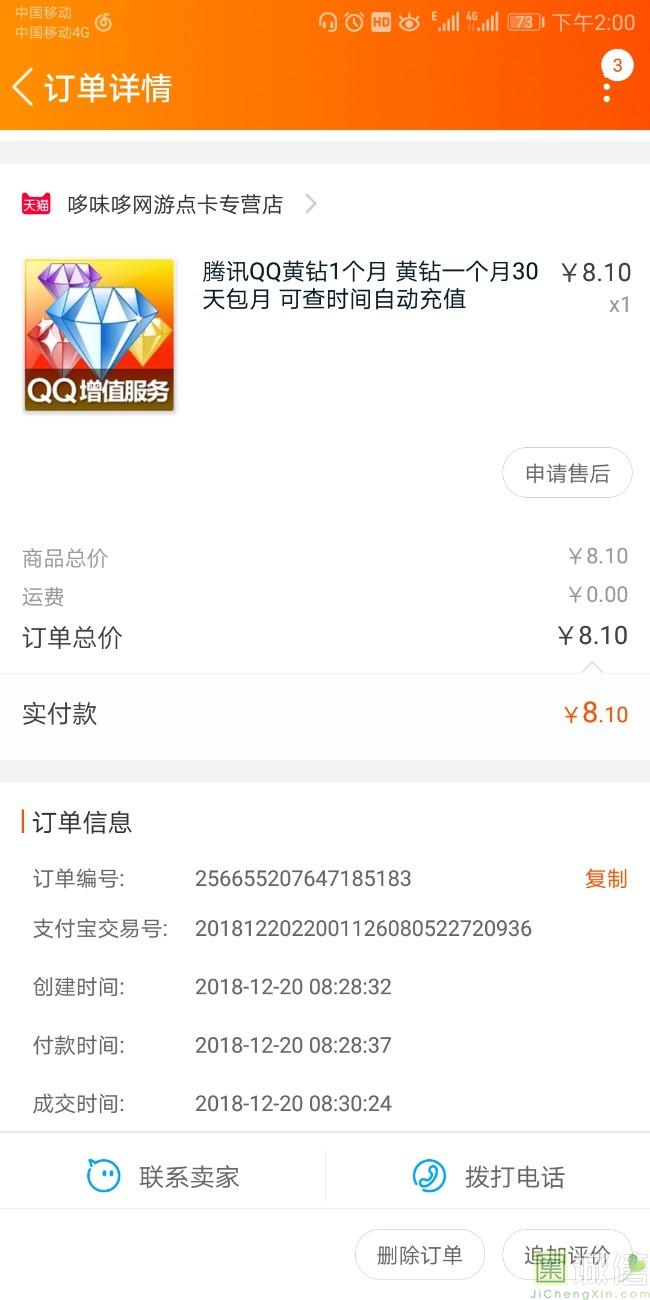The width and height of the screenshot is (650, 1300).
Task: Add a follow-up review via 追加评价
Action: click(566, 1255)
